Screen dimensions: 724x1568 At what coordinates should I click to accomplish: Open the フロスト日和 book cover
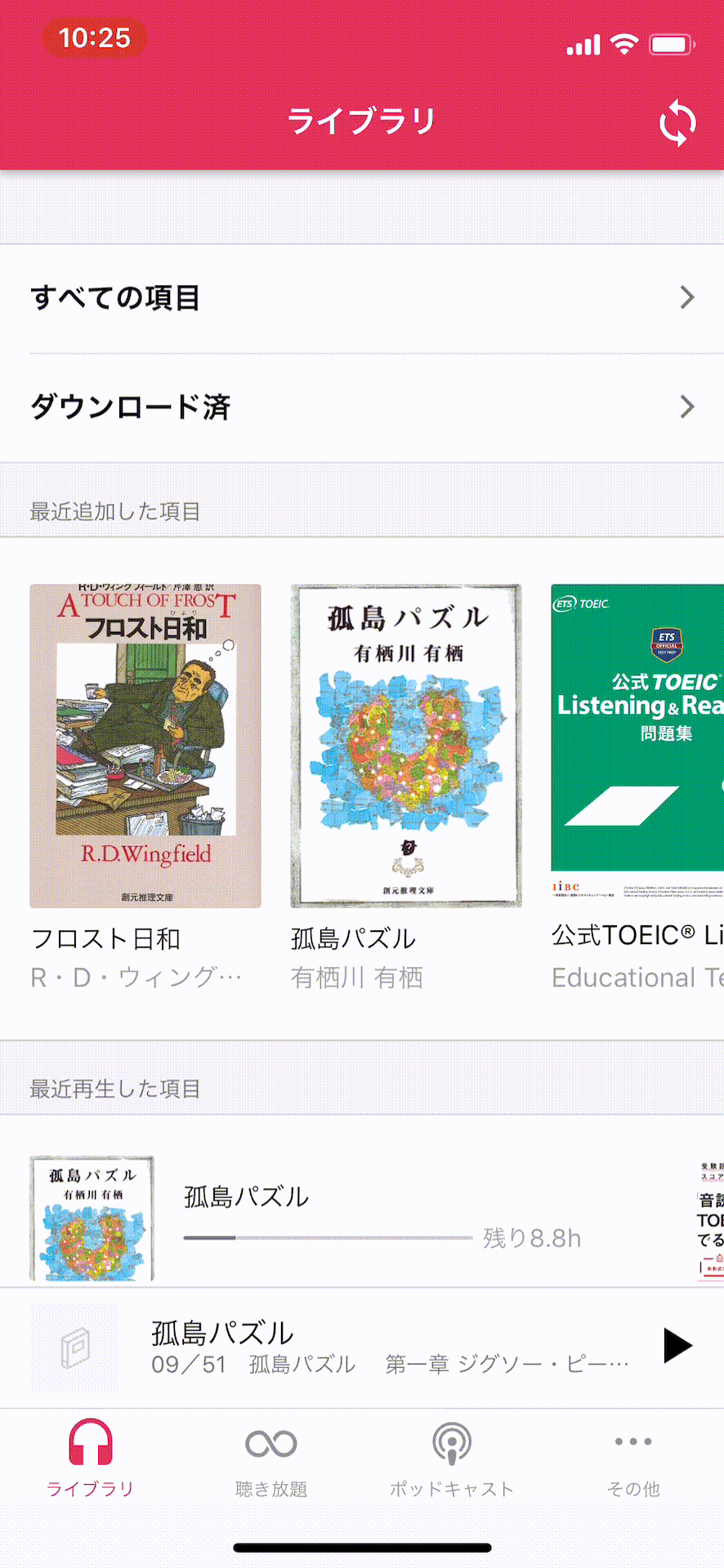145,746
